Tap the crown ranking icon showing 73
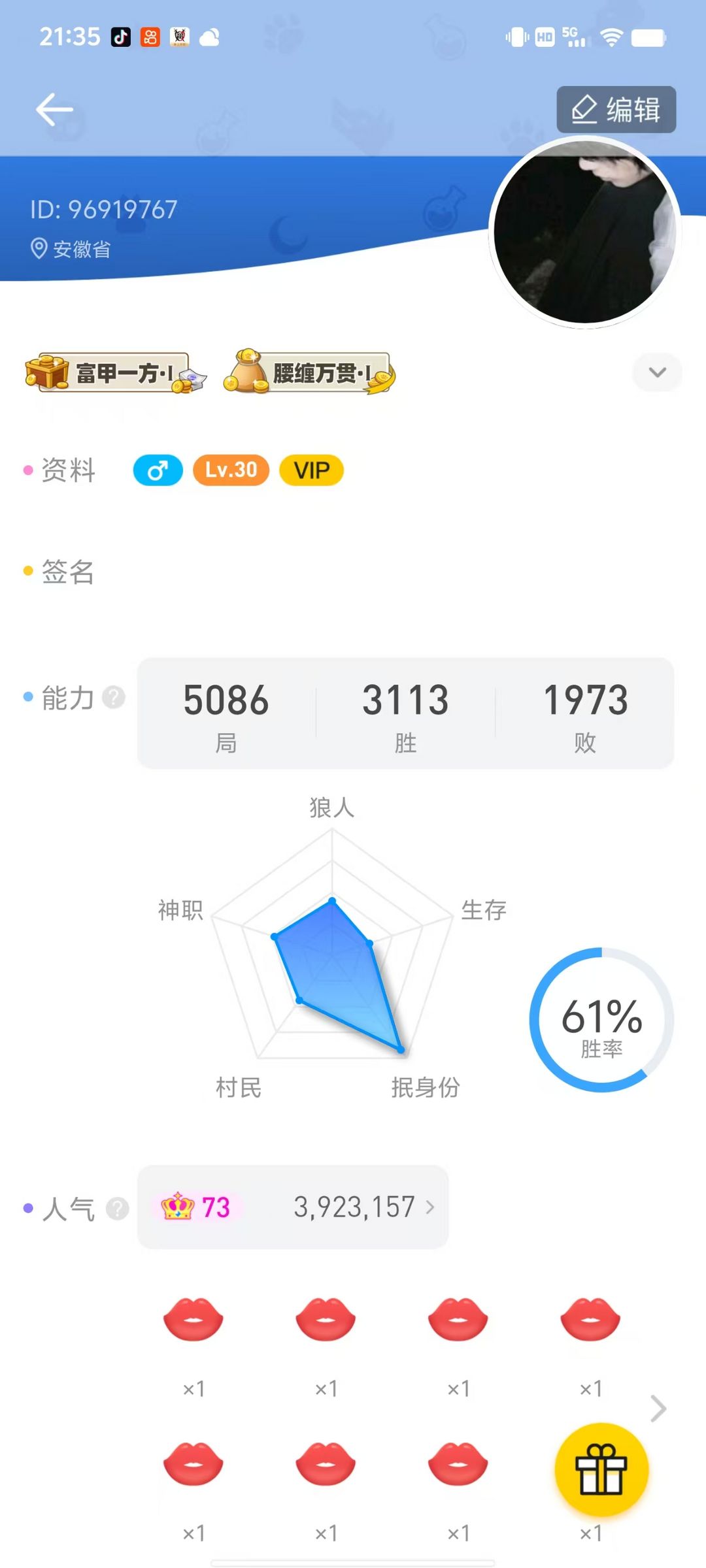The height and width of the screenshot is (1568, 706). coord(178,1207)
